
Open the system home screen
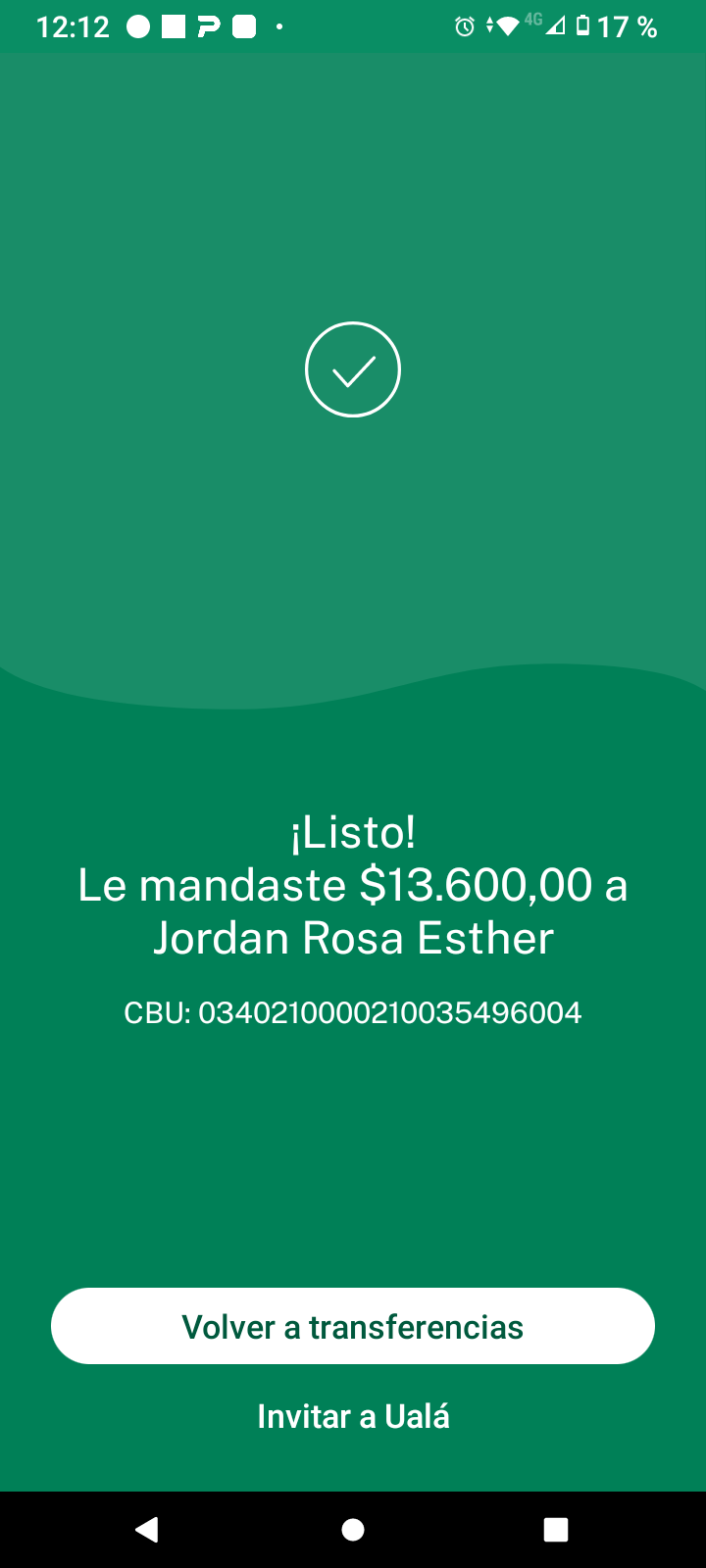point(353,1529)
